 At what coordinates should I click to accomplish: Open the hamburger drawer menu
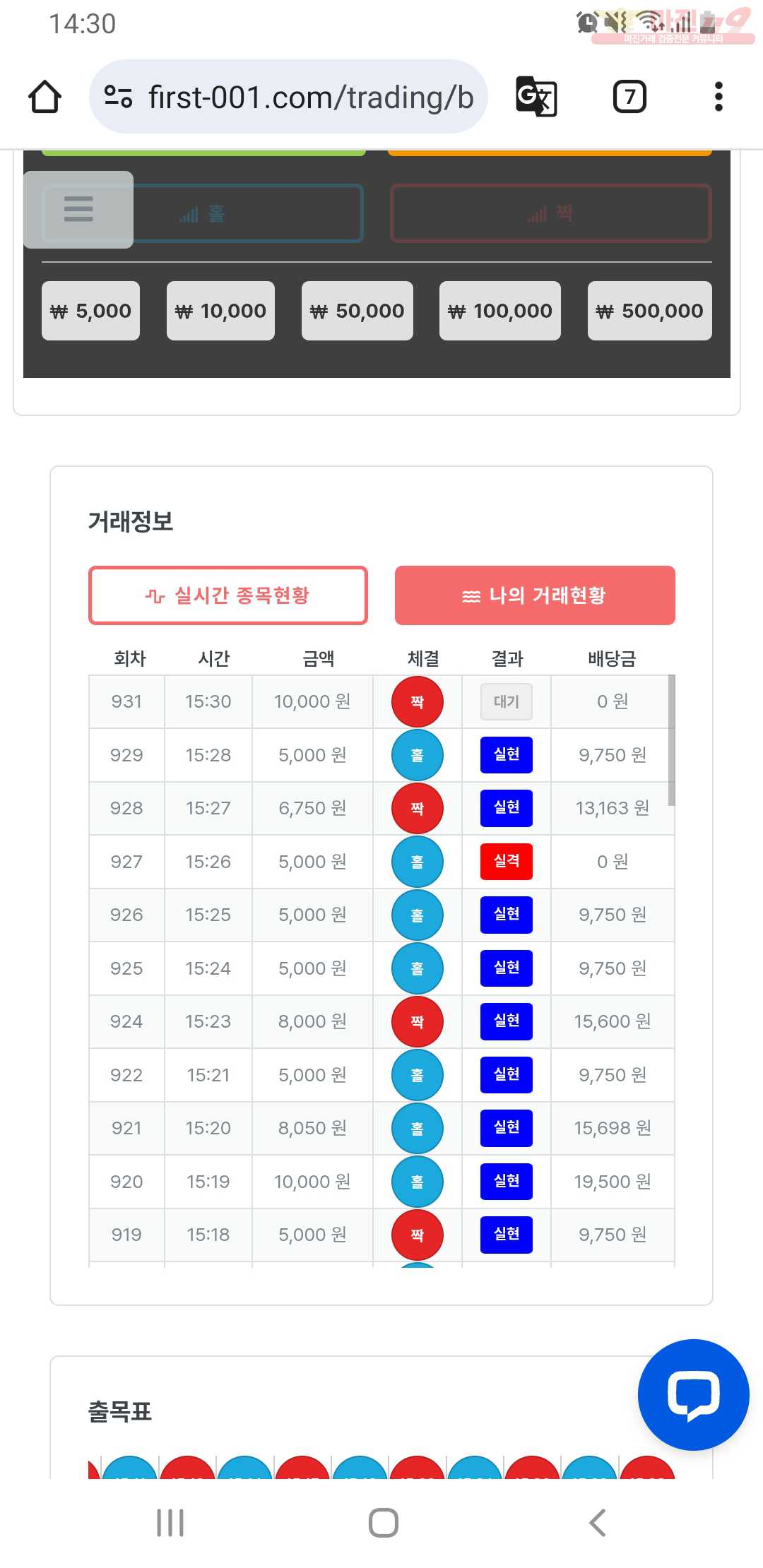click(78, 209)
